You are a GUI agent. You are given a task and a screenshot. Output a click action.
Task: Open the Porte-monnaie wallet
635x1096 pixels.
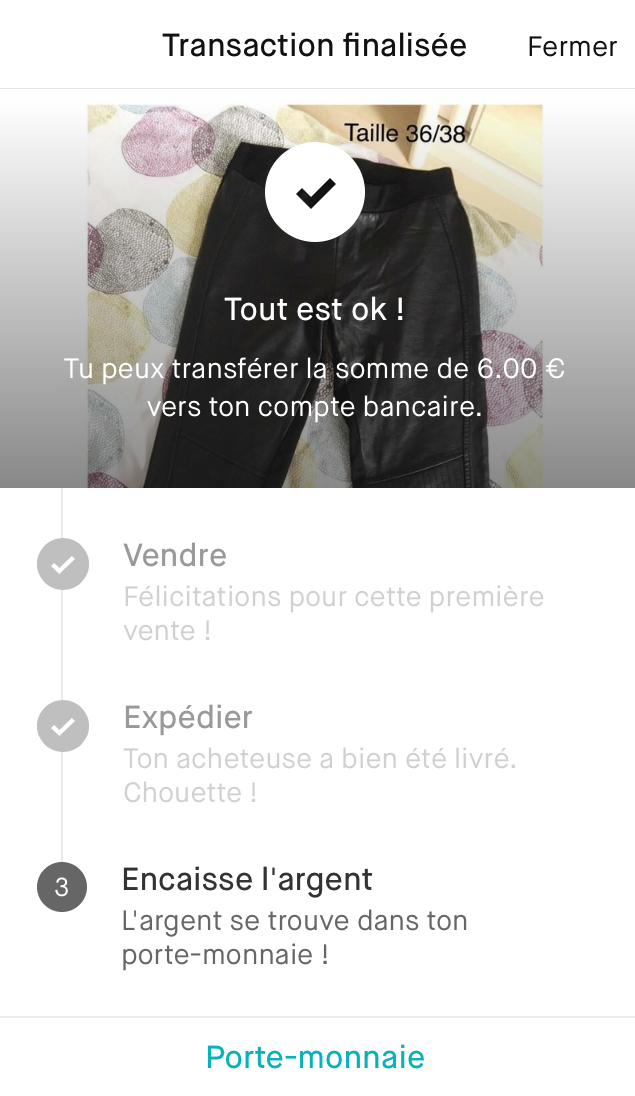(316, 1057)
